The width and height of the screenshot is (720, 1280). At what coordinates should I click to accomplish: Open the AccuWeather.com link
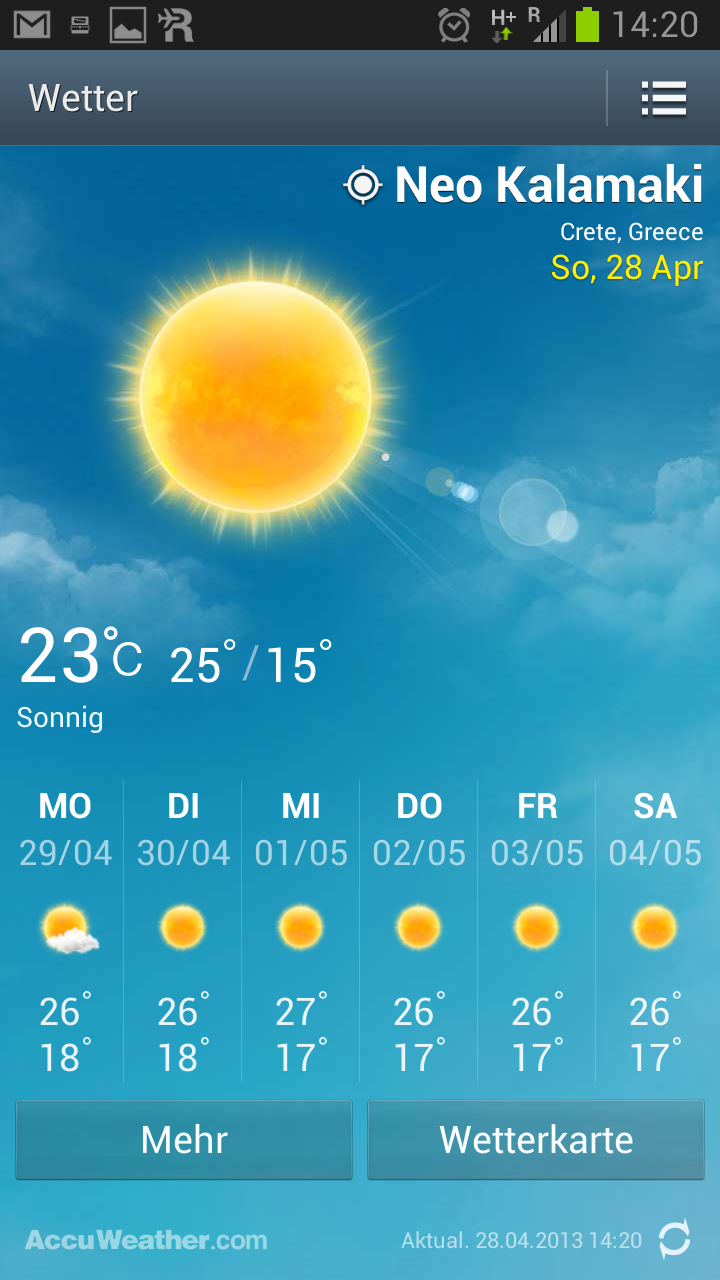[146, 1241]
